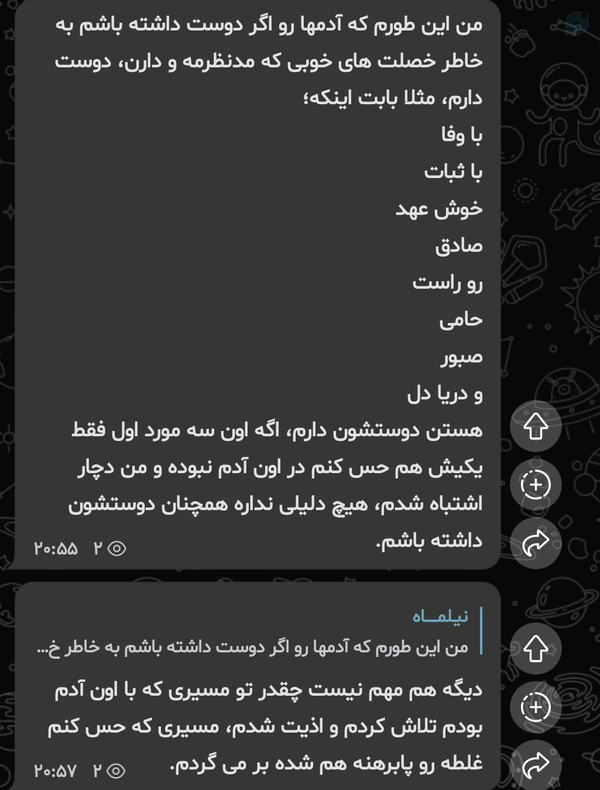Tap the dashed plus circle beside the 20:57 message
600x790 pixels.
(536, 707)
